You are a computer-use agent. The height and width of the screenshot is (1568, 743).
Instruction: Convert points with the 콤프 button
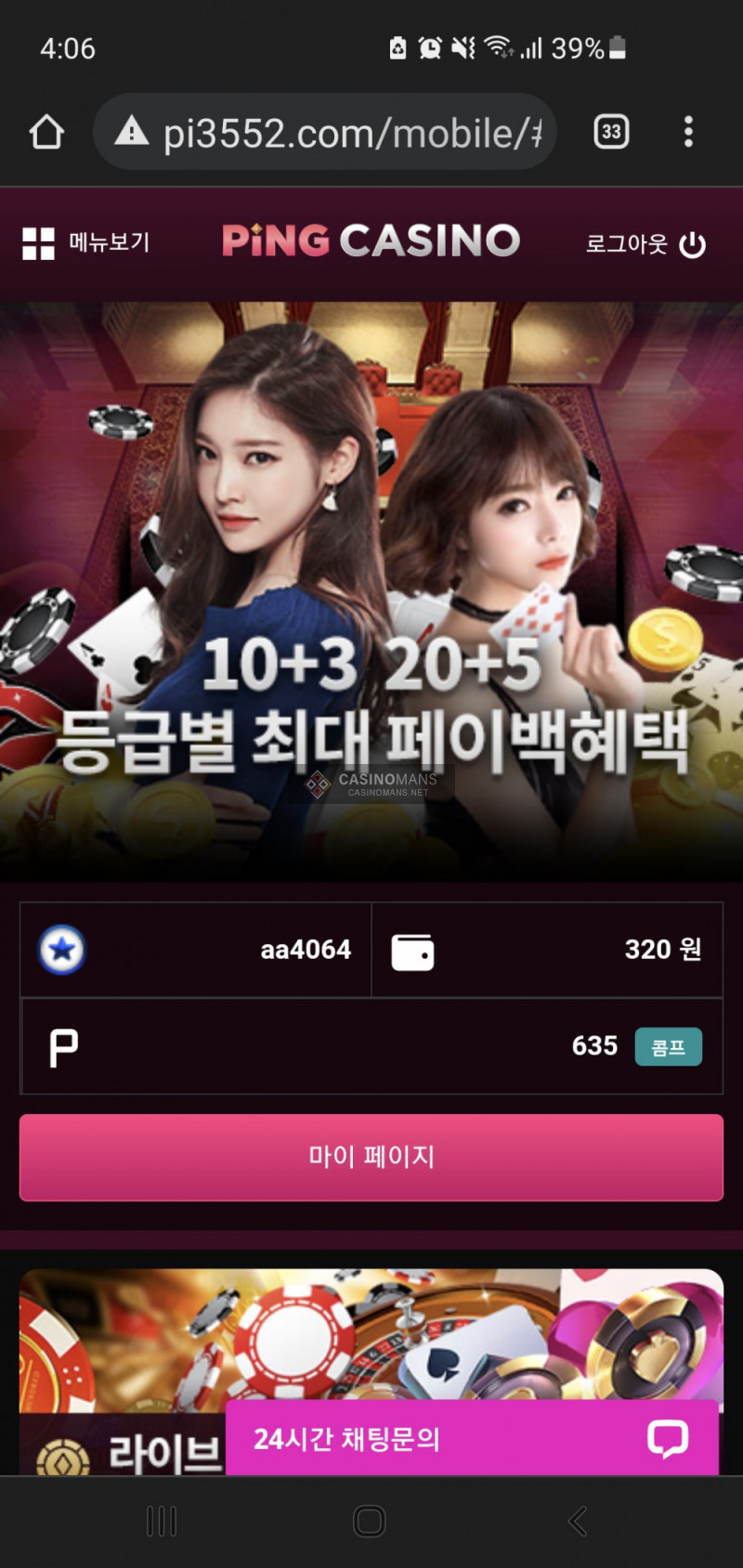click(668, 1047)
